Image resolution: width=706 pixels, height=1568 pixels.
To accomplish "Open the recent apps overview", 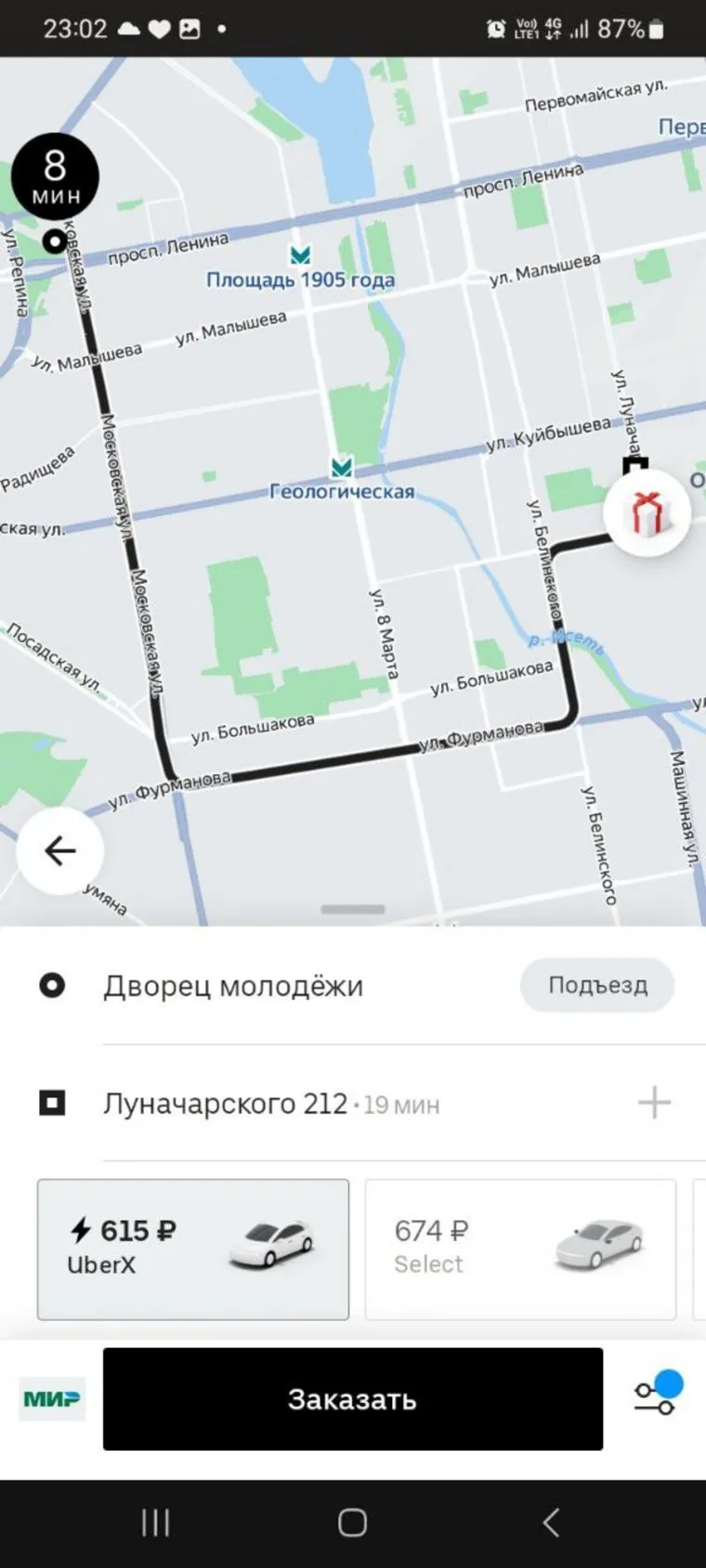I will (155, 1523).
